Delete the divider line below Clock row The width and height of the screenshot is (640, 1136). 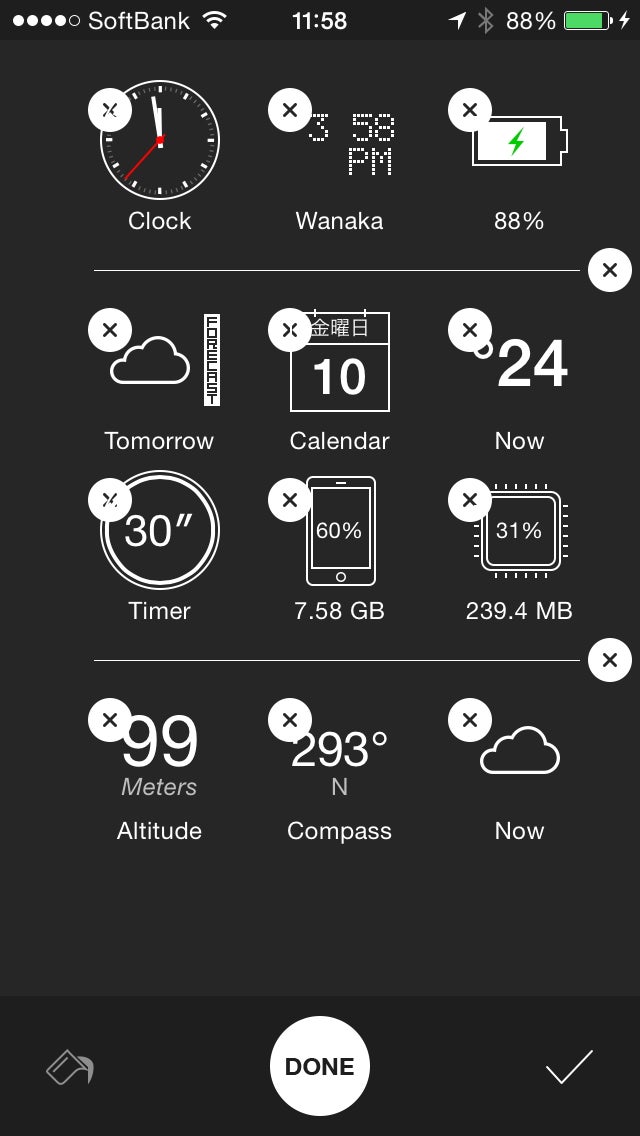point(610,270)
